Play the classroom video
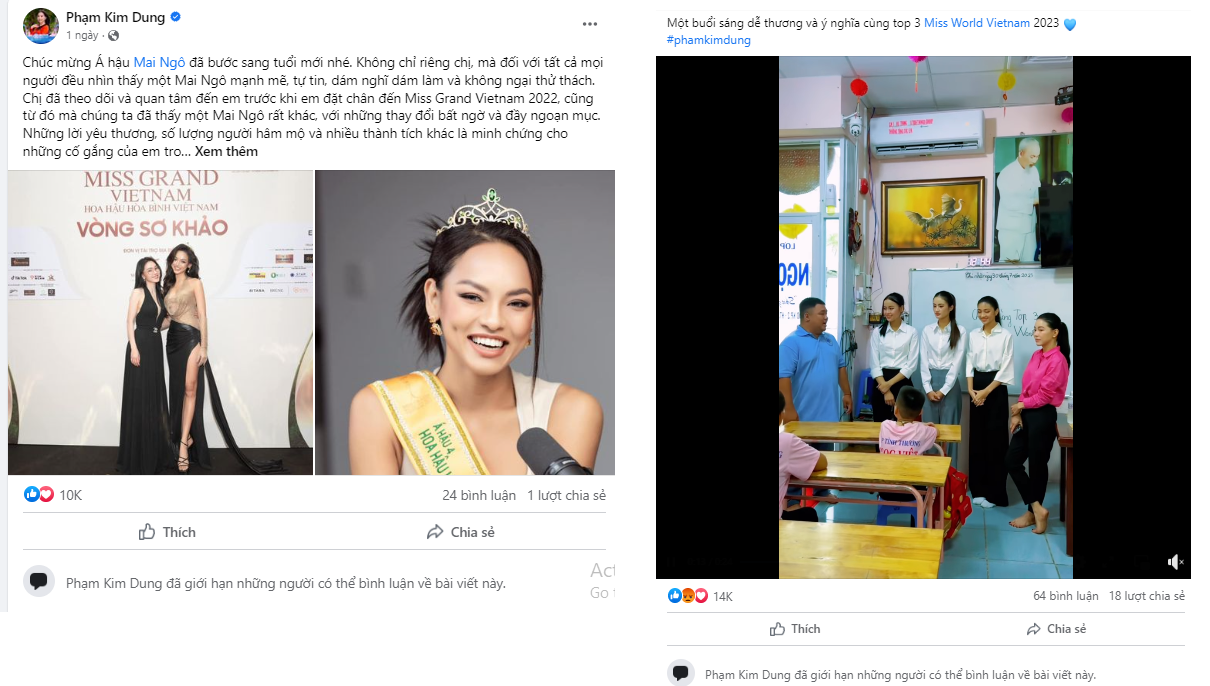 (925, 317)
